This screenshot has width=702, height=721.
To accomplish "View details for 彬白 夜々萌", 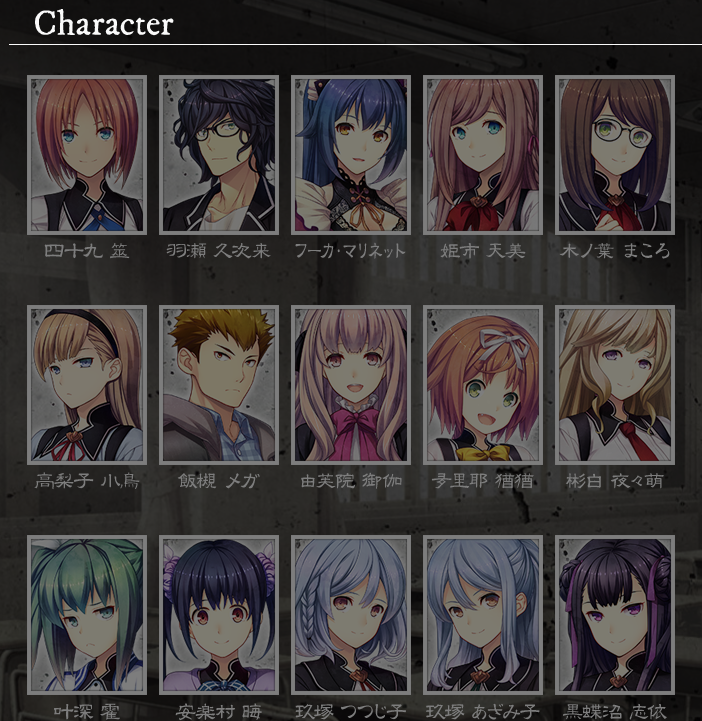I will pos(614,385).
